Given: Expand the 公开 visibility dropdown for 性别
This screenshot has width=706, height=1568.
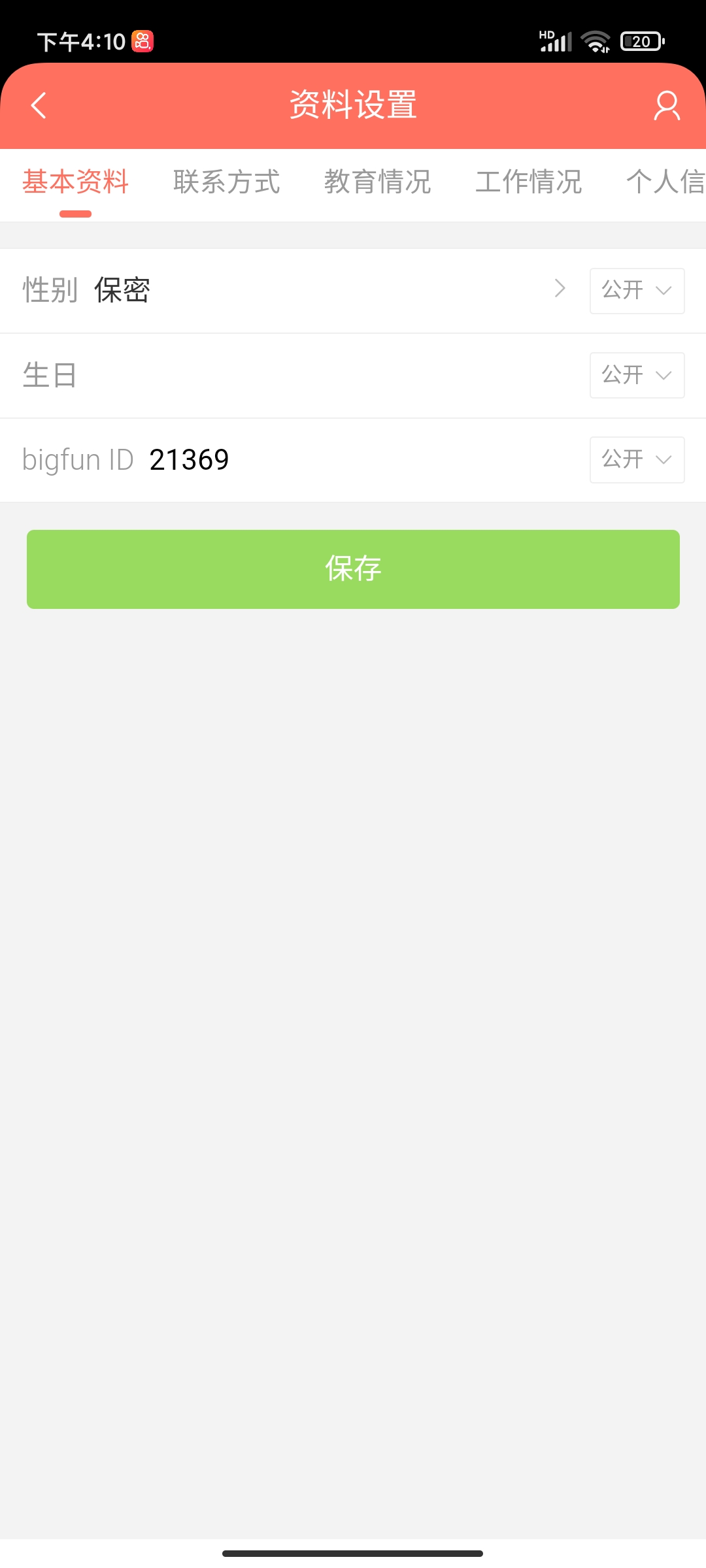Looking at the screenshot, I should (x=637, y=291).
